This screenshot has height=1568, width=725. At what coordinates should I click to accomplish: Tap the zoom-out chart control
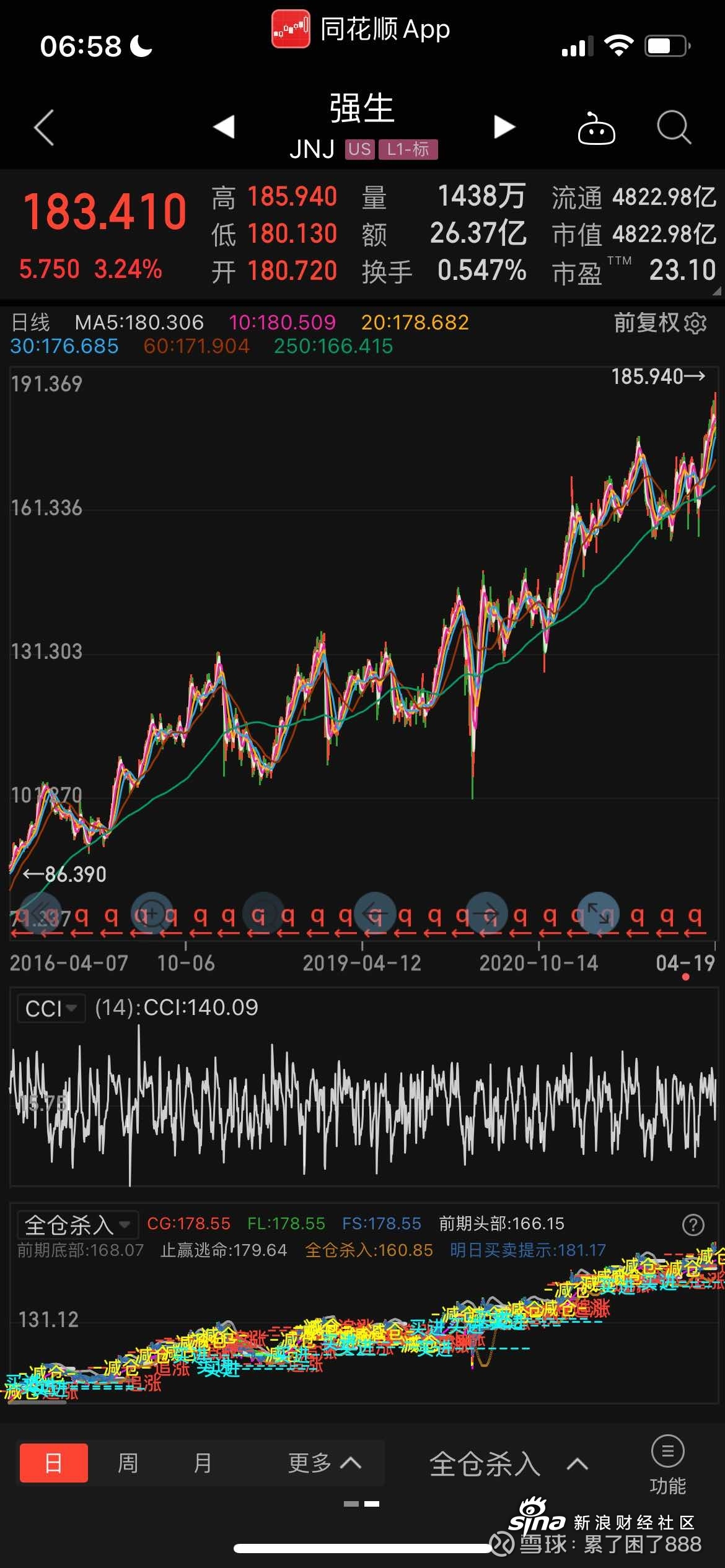[x=263, y=912]
